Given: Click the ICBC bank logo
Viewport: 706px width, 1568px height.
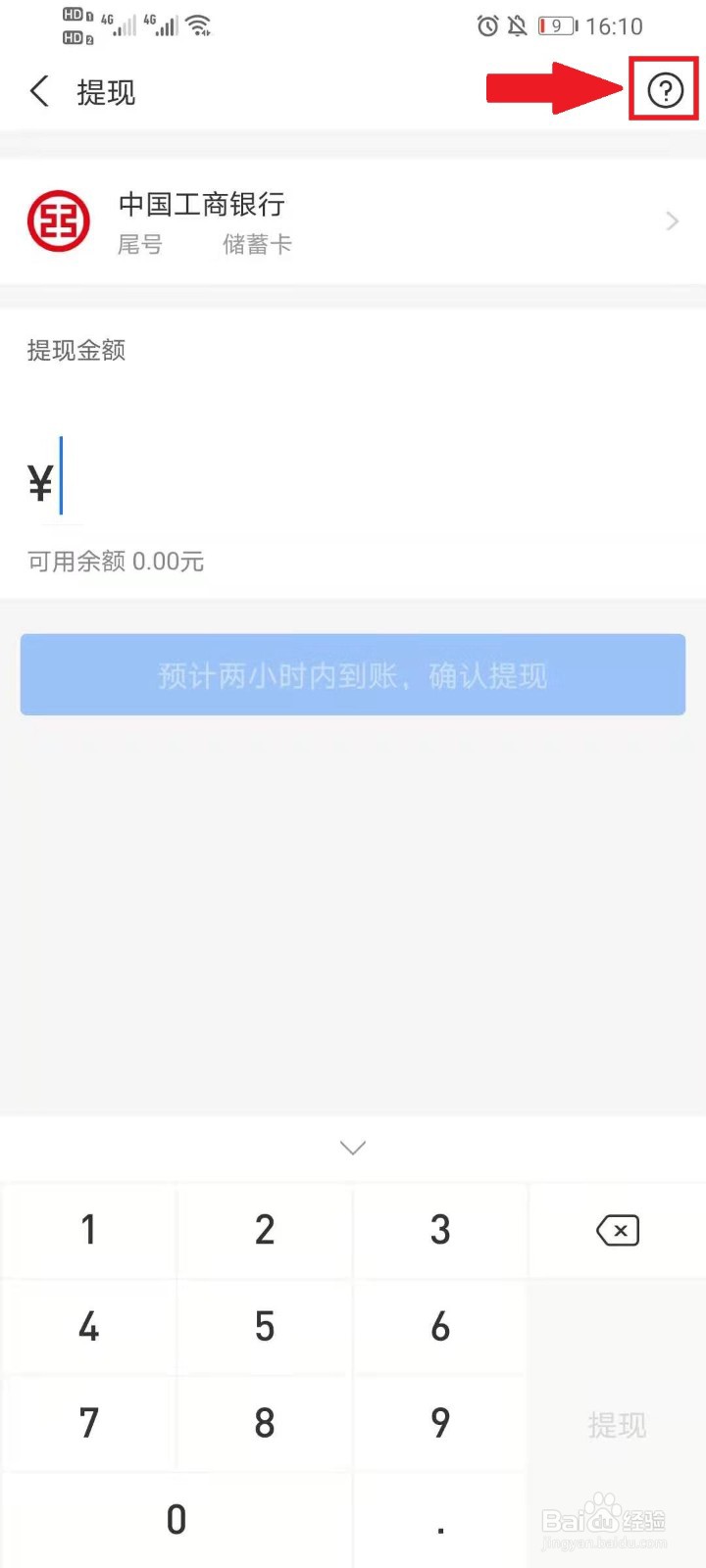Looking at the screenshot, I should (57, 220).
